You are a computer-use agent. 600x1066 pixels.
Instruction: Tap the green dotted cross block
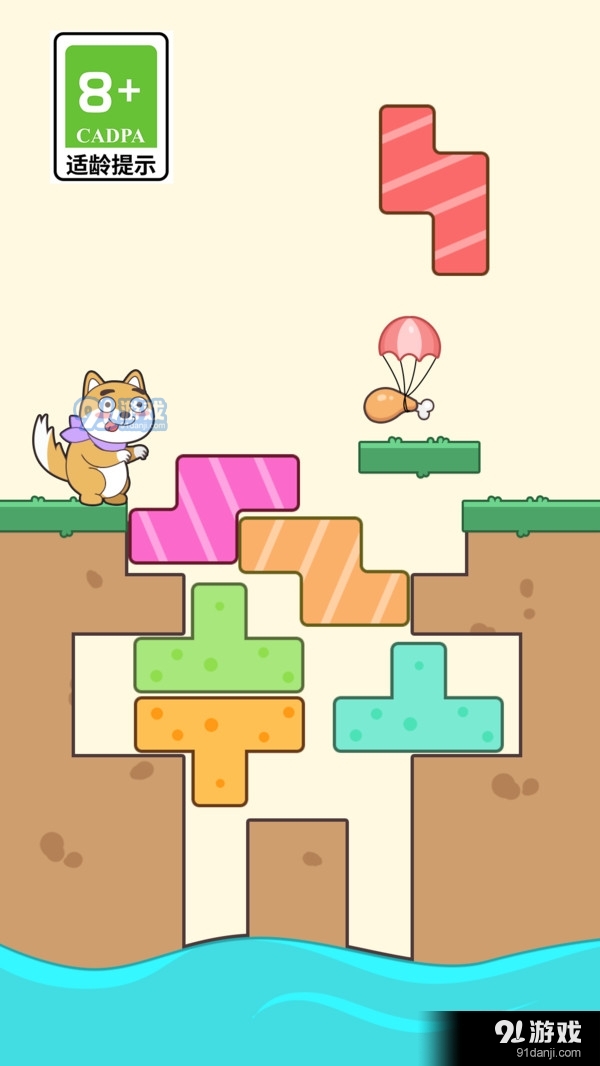click(x=219, y=650)
